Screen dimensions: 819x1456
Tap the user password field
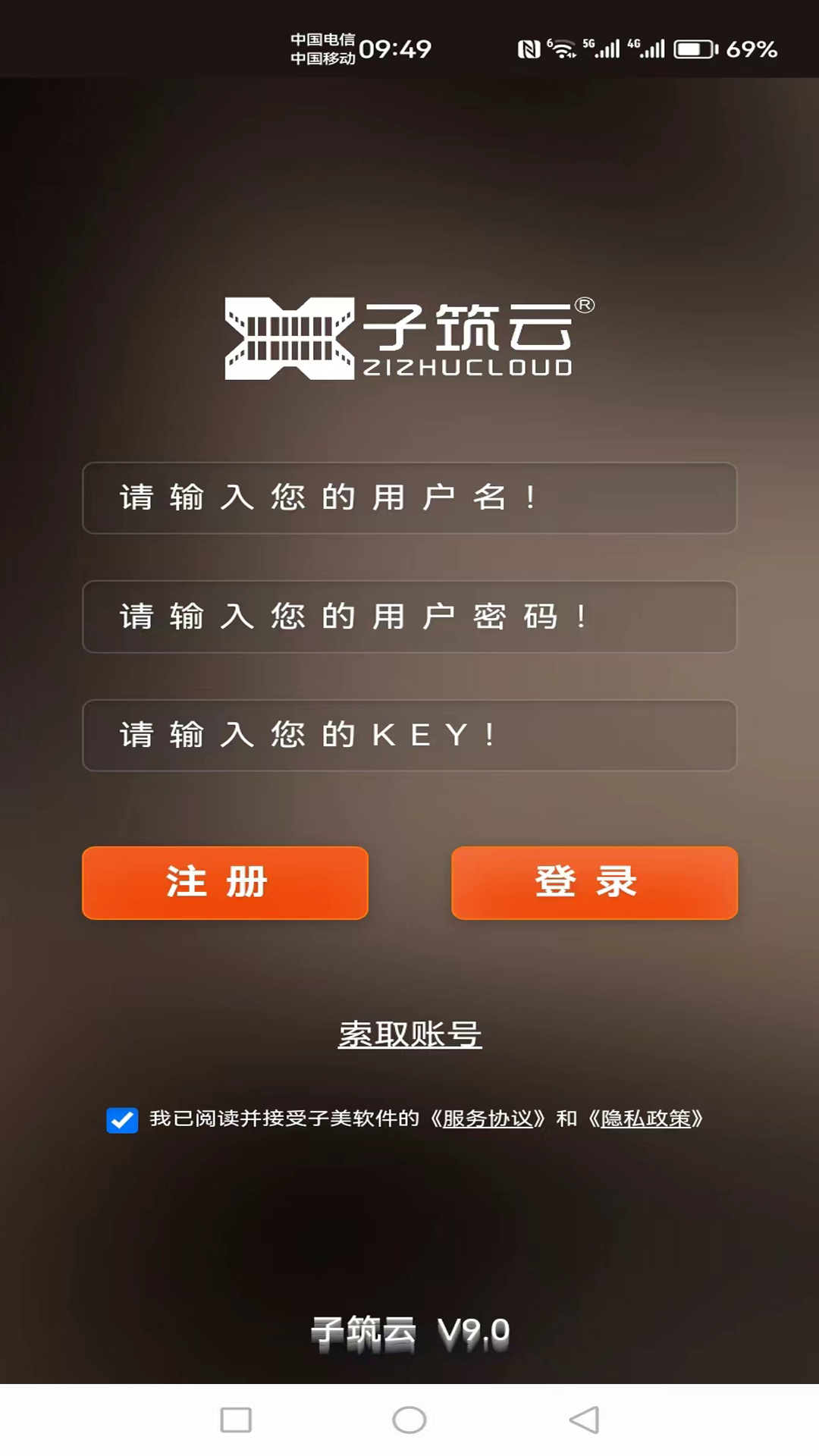[409, 617]
